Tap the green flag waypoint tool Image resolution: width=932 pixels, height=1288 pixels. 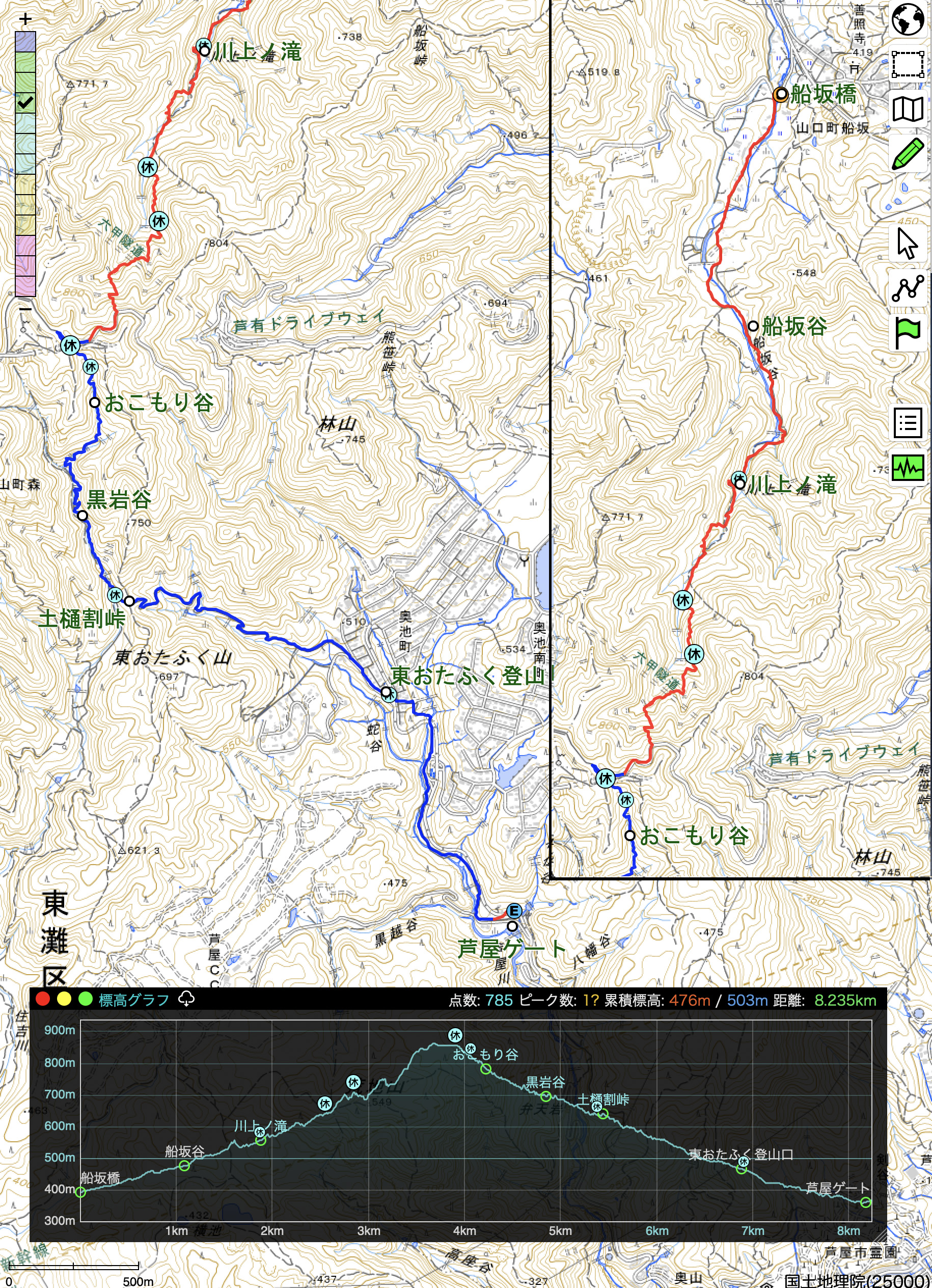[907, 333]
